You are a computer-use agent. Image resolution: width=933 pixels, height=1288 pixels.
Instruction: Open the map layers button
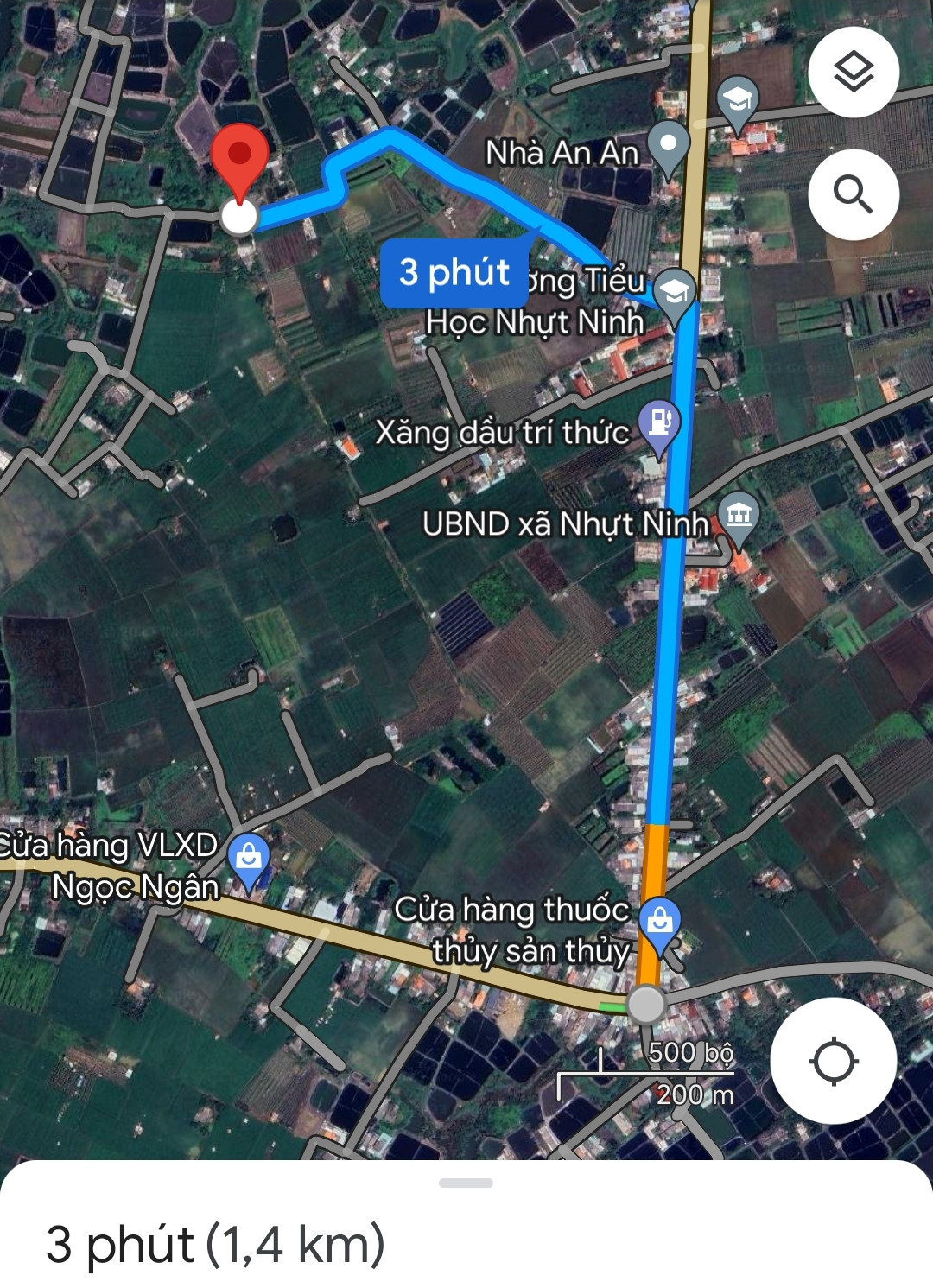tap(854, 72)
